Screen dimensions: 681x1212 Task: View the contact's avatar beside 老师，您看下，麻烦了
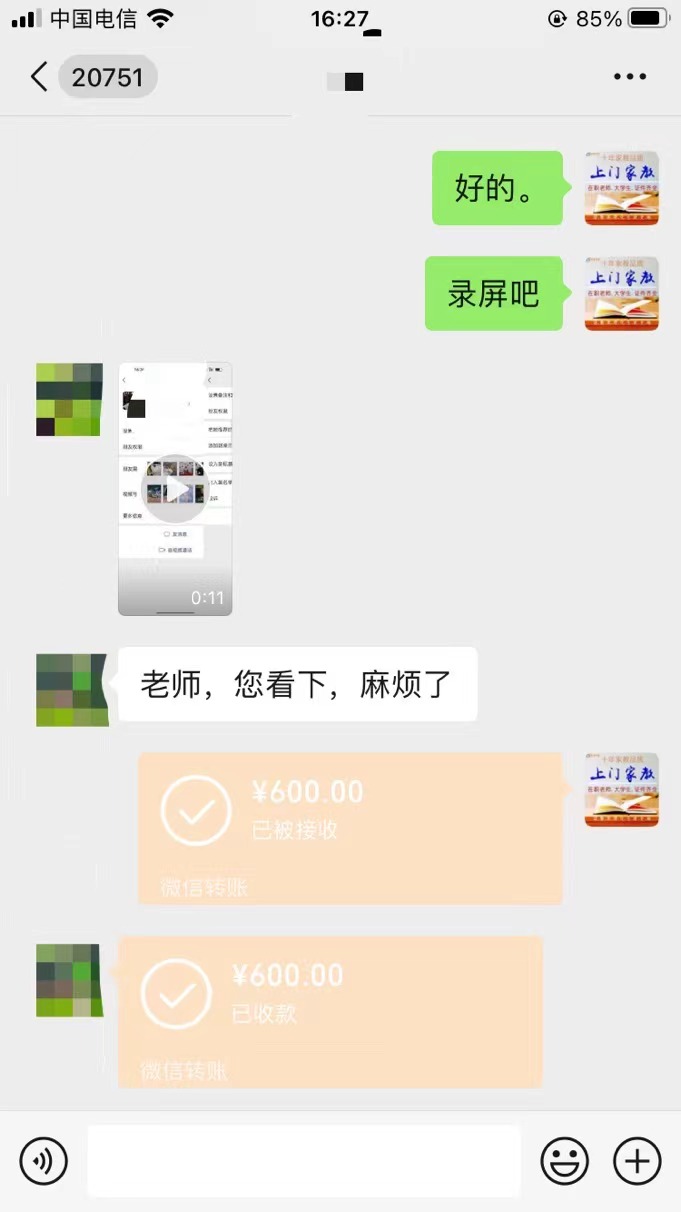point(70,690)
